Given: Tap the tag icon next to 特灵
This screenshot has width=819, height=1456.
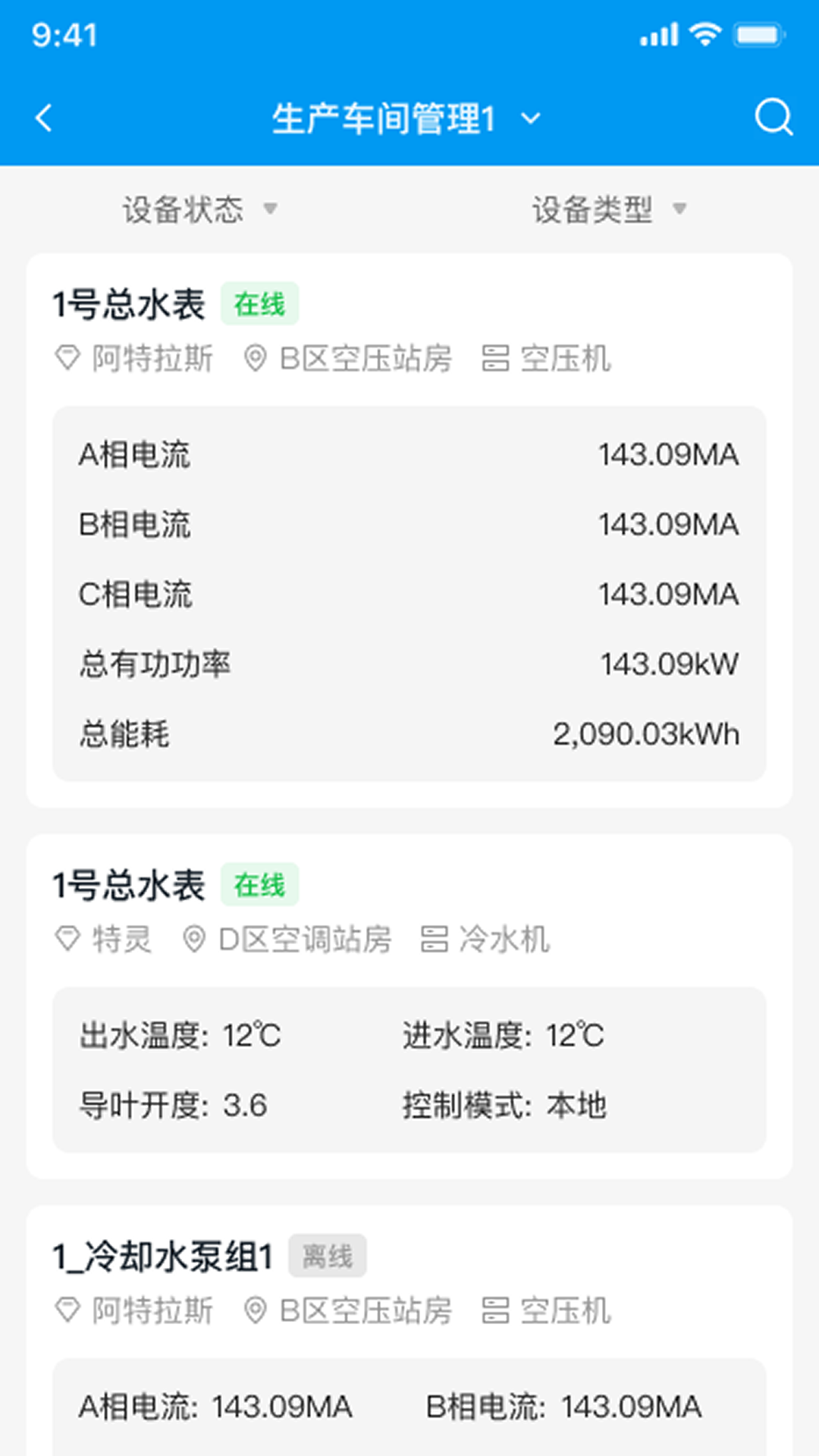Looking at the screenshot, I should click(68, 940).
